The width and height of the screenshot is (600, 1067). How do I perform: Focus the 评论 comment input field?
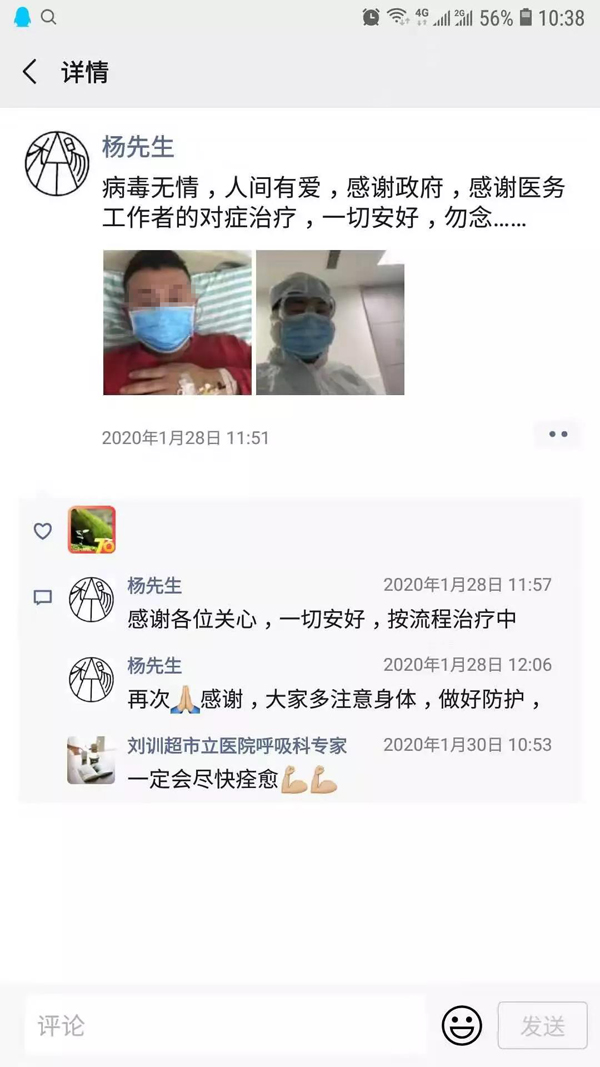coord(225,1025)
